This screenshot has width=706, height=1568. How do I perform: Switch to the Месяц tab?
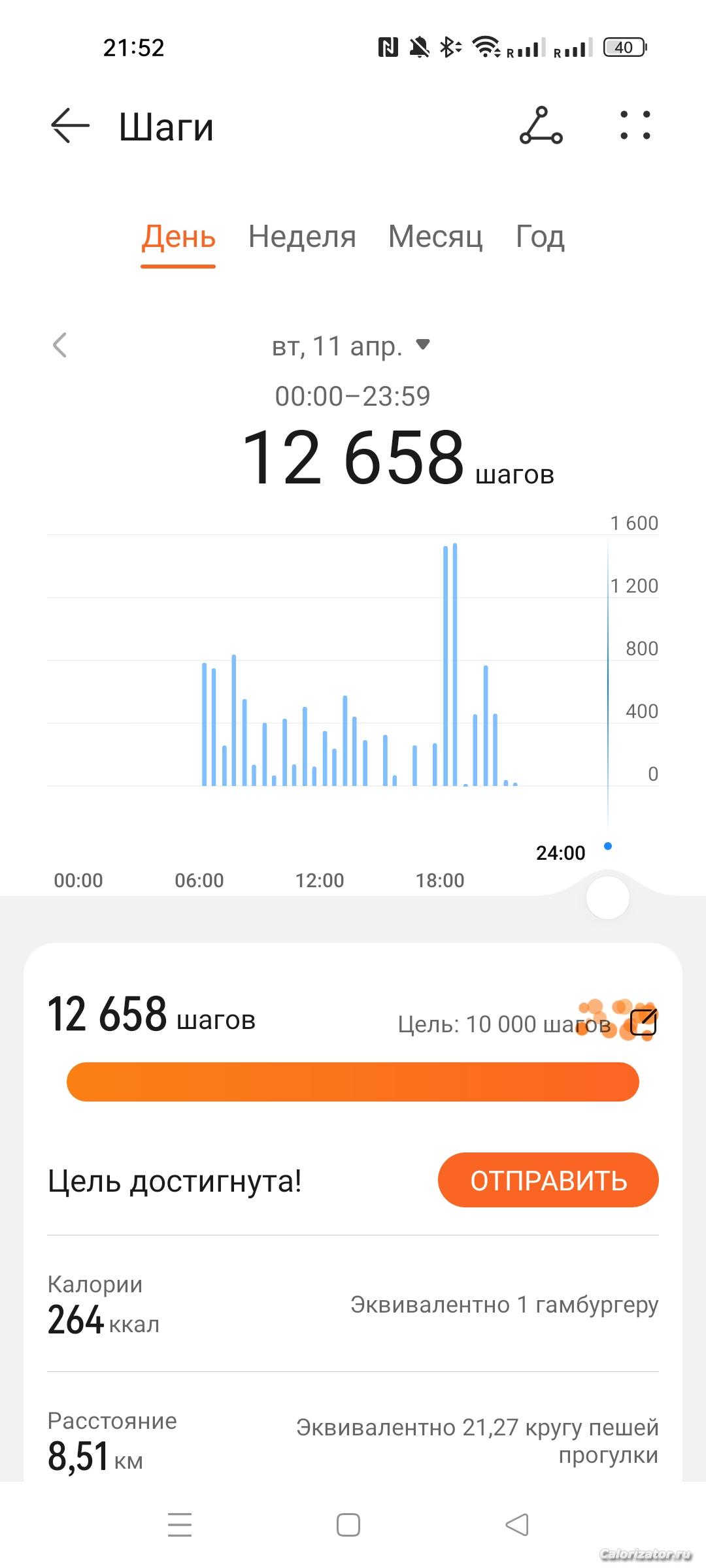tap(435, 237)
